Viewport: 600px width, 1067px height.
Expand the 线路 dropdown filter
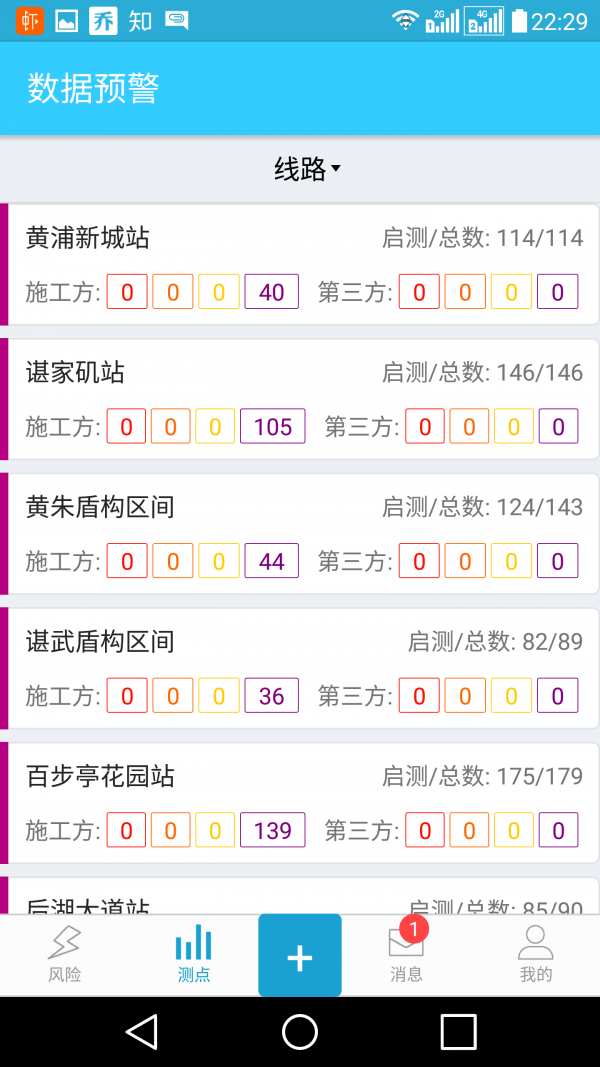point(306,169)
